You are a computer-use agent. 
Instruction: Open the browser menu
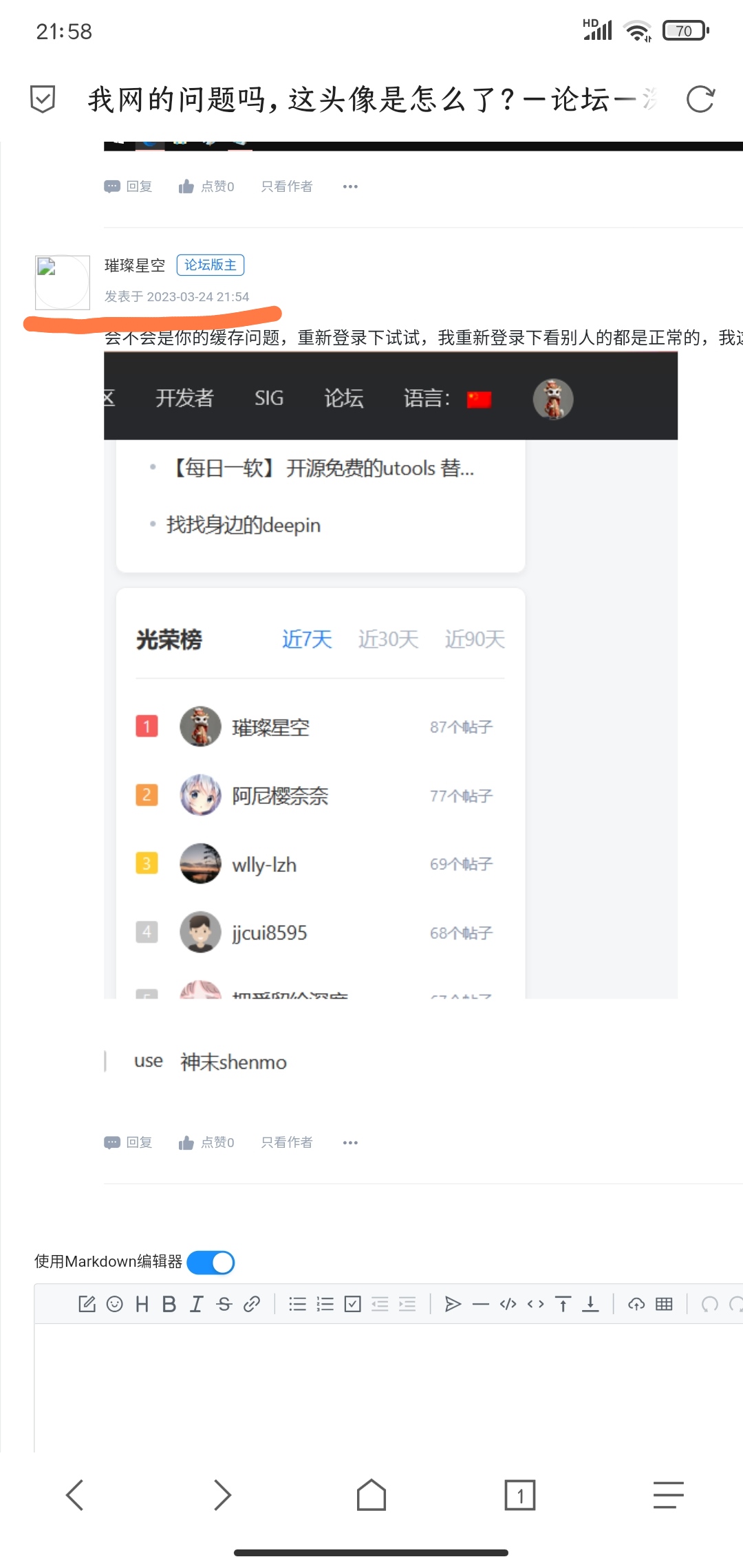click(668, 1495)
